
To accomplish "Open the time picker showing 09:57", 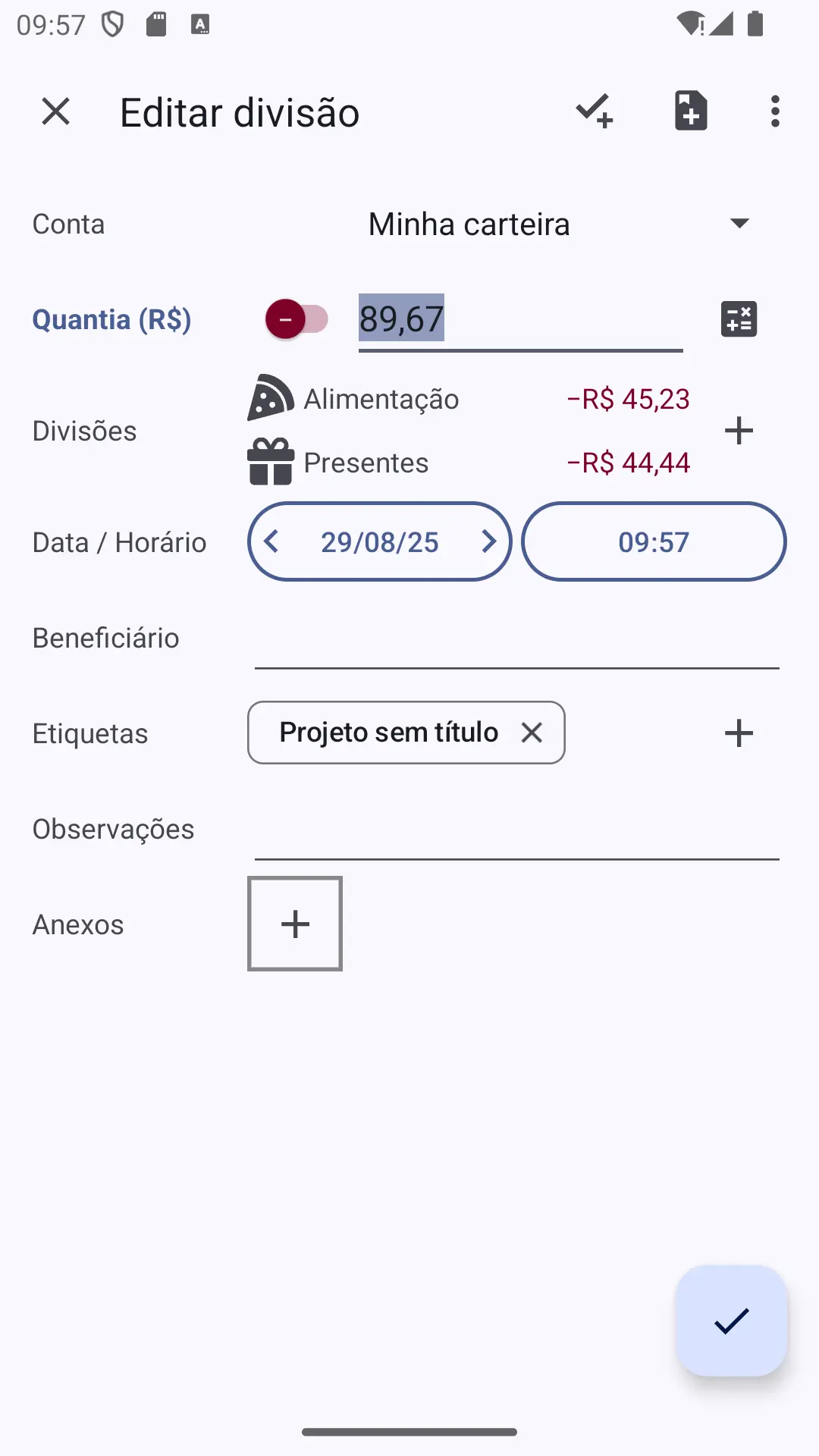I will click(654, 541).
